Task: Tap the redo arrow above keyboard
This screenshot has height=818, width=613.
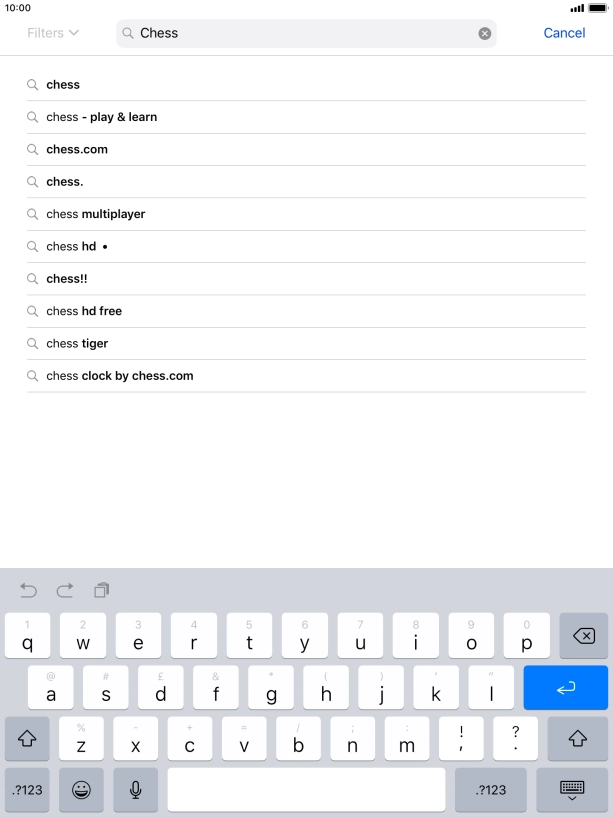Action: pos(65,590)
